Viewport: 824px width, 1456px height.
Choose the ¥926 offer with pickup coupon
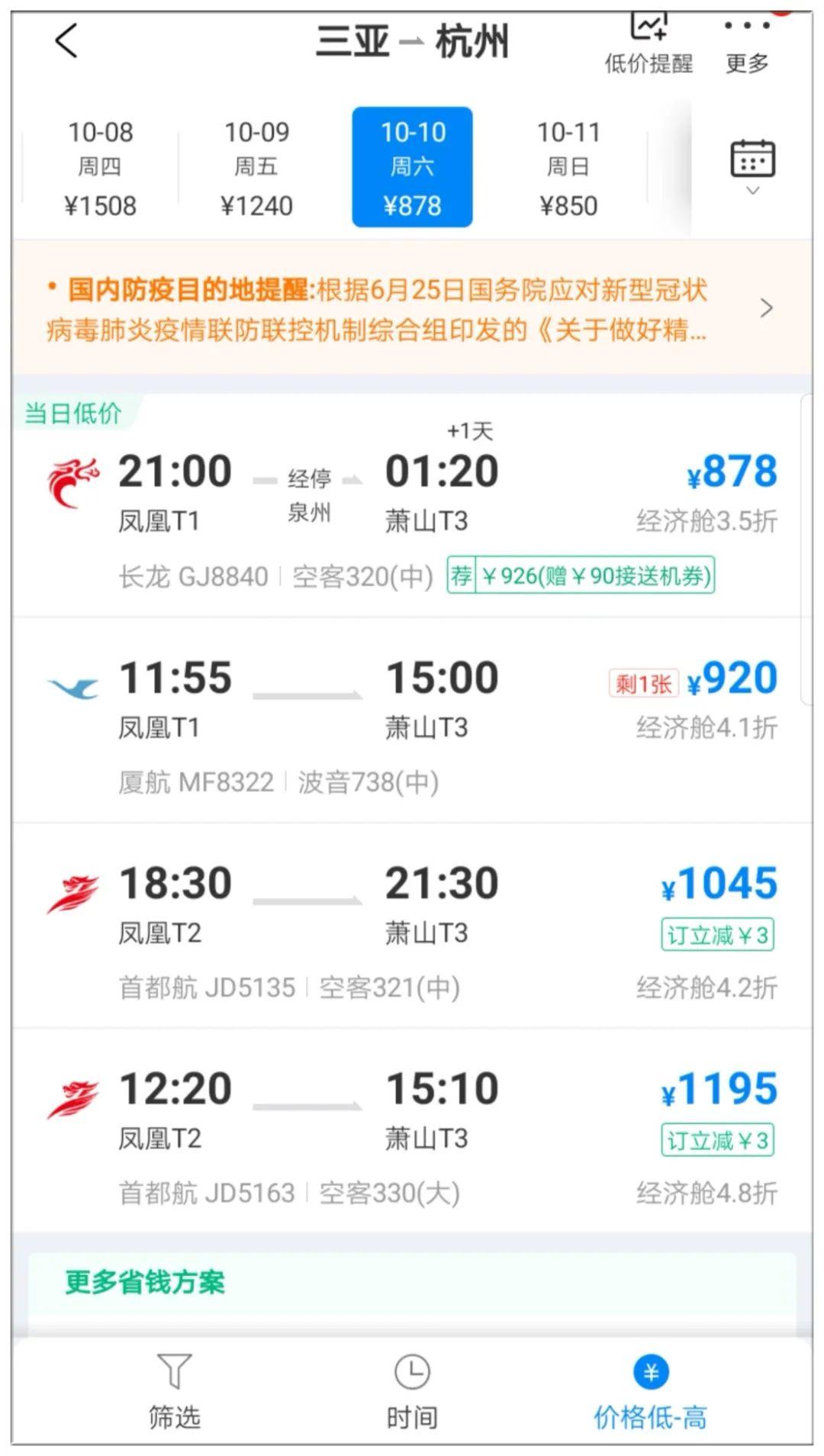581,575
